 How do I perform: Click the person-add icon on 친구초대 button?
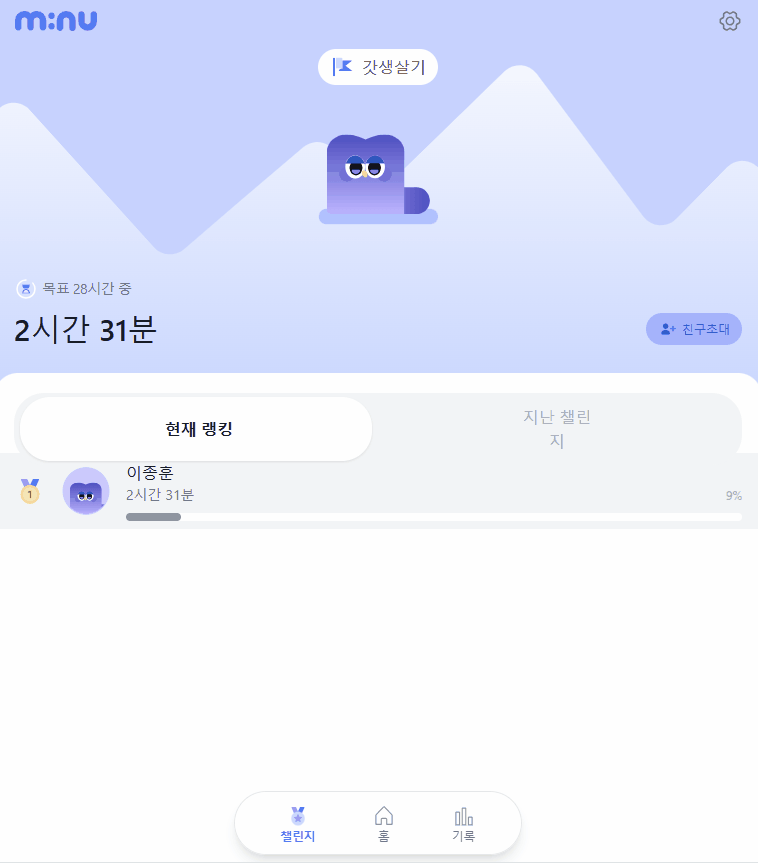point(667,329)
